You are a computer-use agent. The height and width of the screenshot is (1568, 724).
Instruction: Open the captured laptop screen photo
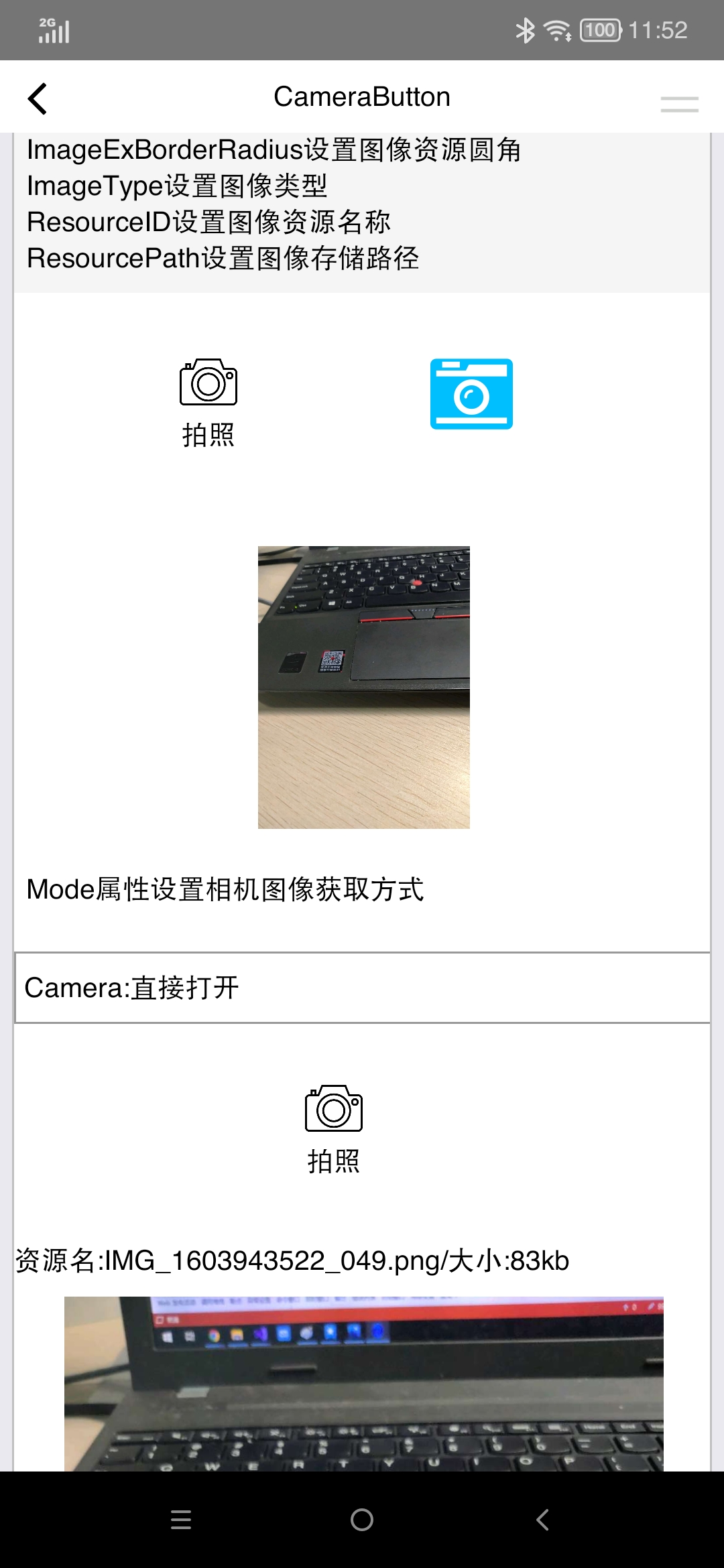click(363, 1384)
